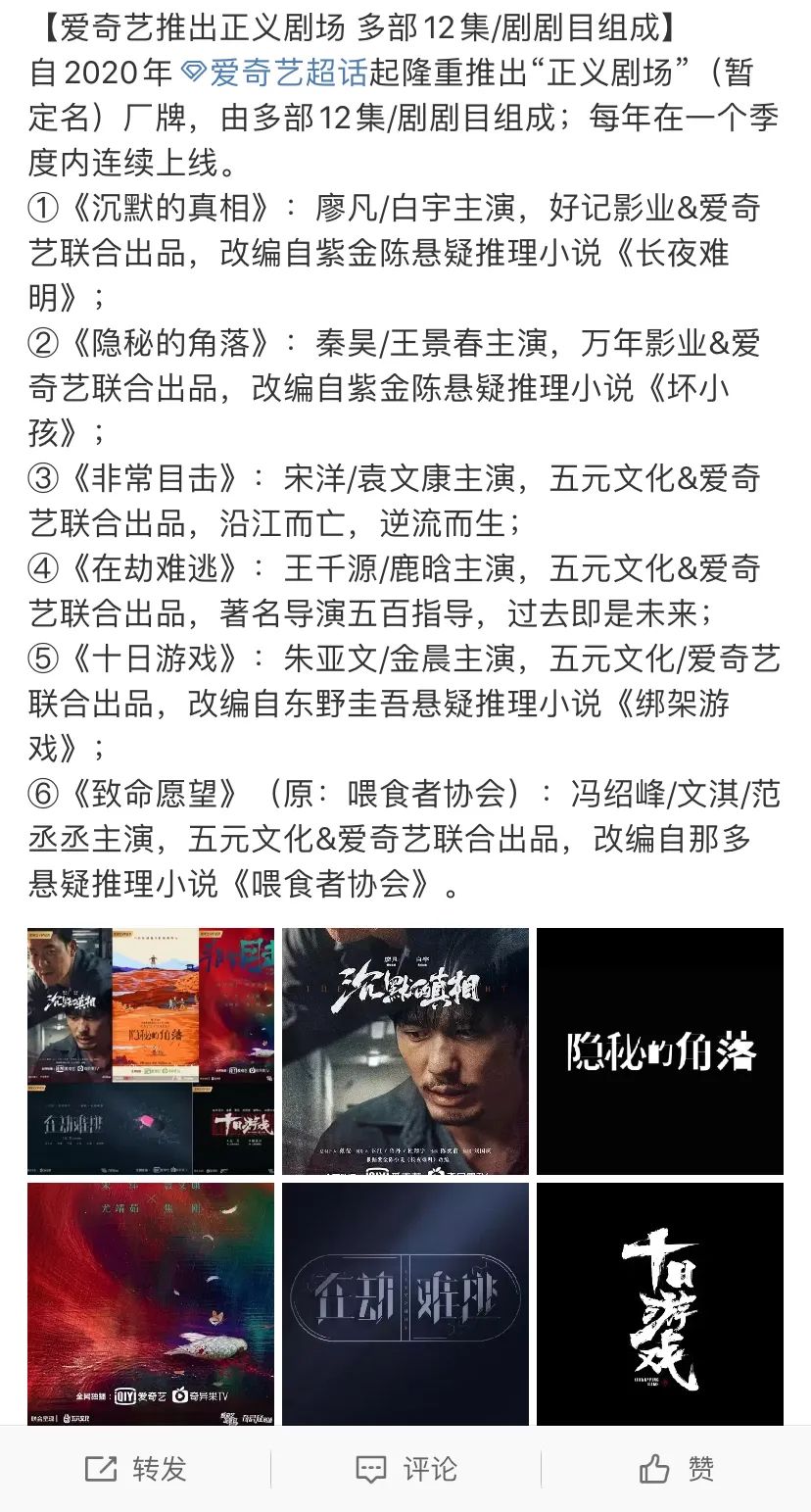This screenshot has height=1512, width=811.
Task: View the 沉默的真相 poster image
Action: (405, 1051)
